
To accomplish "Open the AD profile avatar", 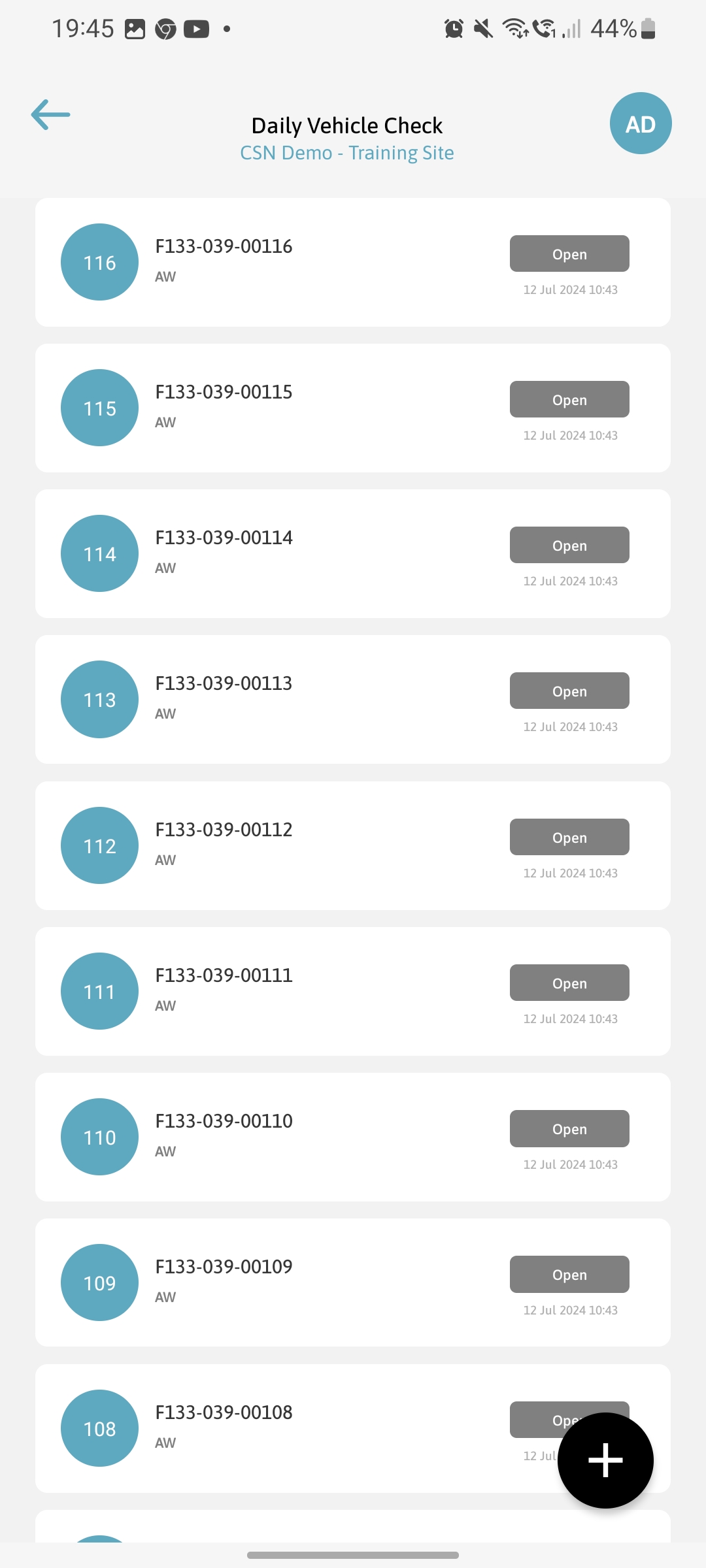I will [641, 123].
